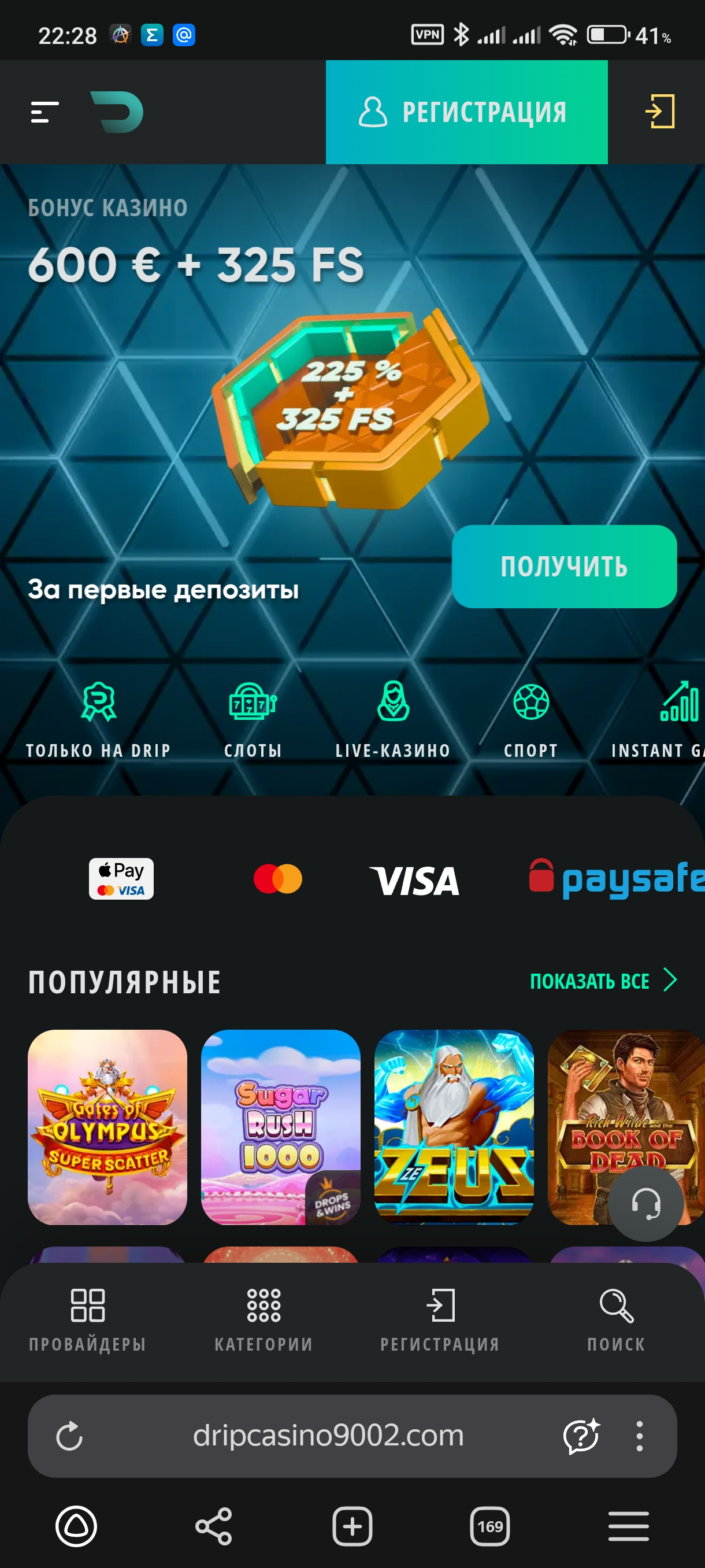Select the Zeus slot game
705x1568 pixels.
[454, 1127]
